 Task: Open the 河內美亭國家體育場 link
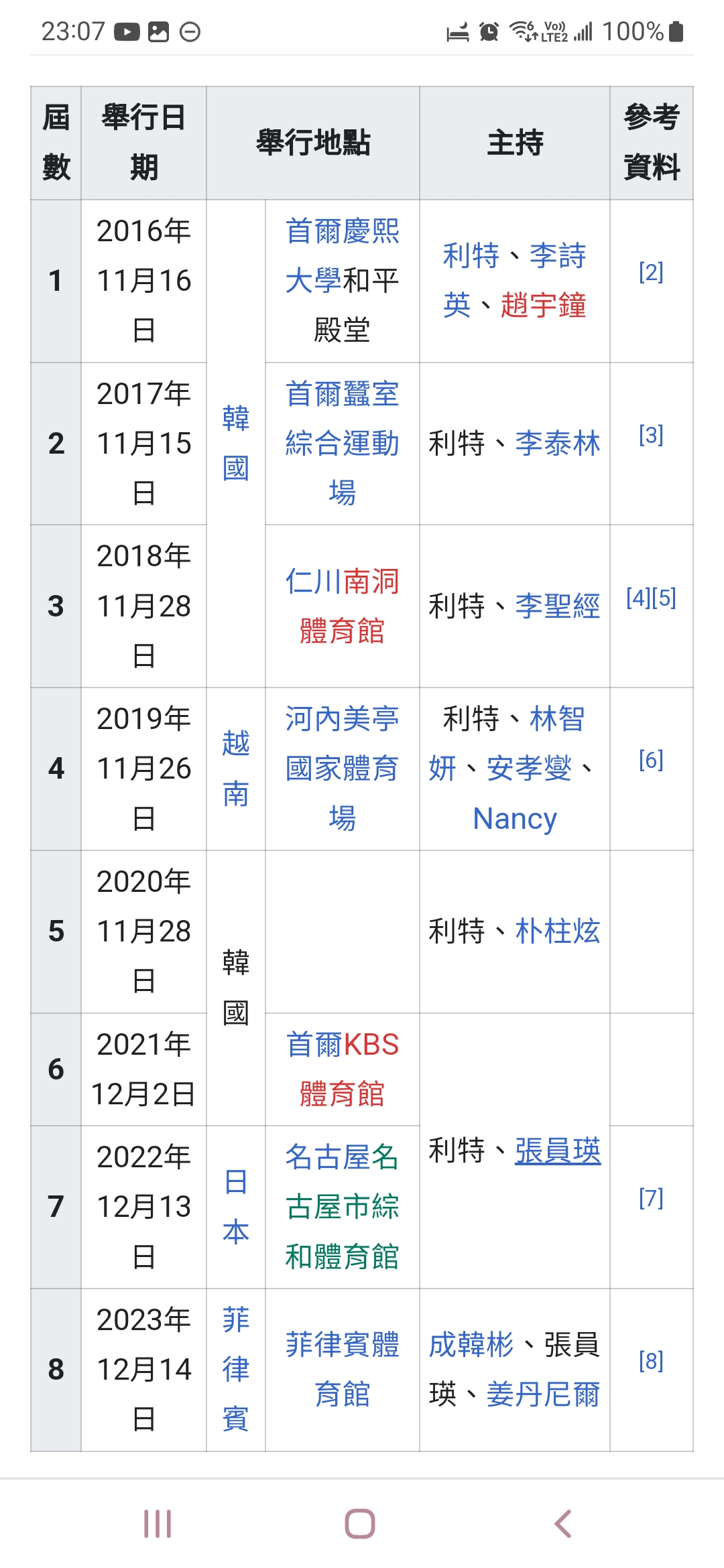click(x=342, y=769)
